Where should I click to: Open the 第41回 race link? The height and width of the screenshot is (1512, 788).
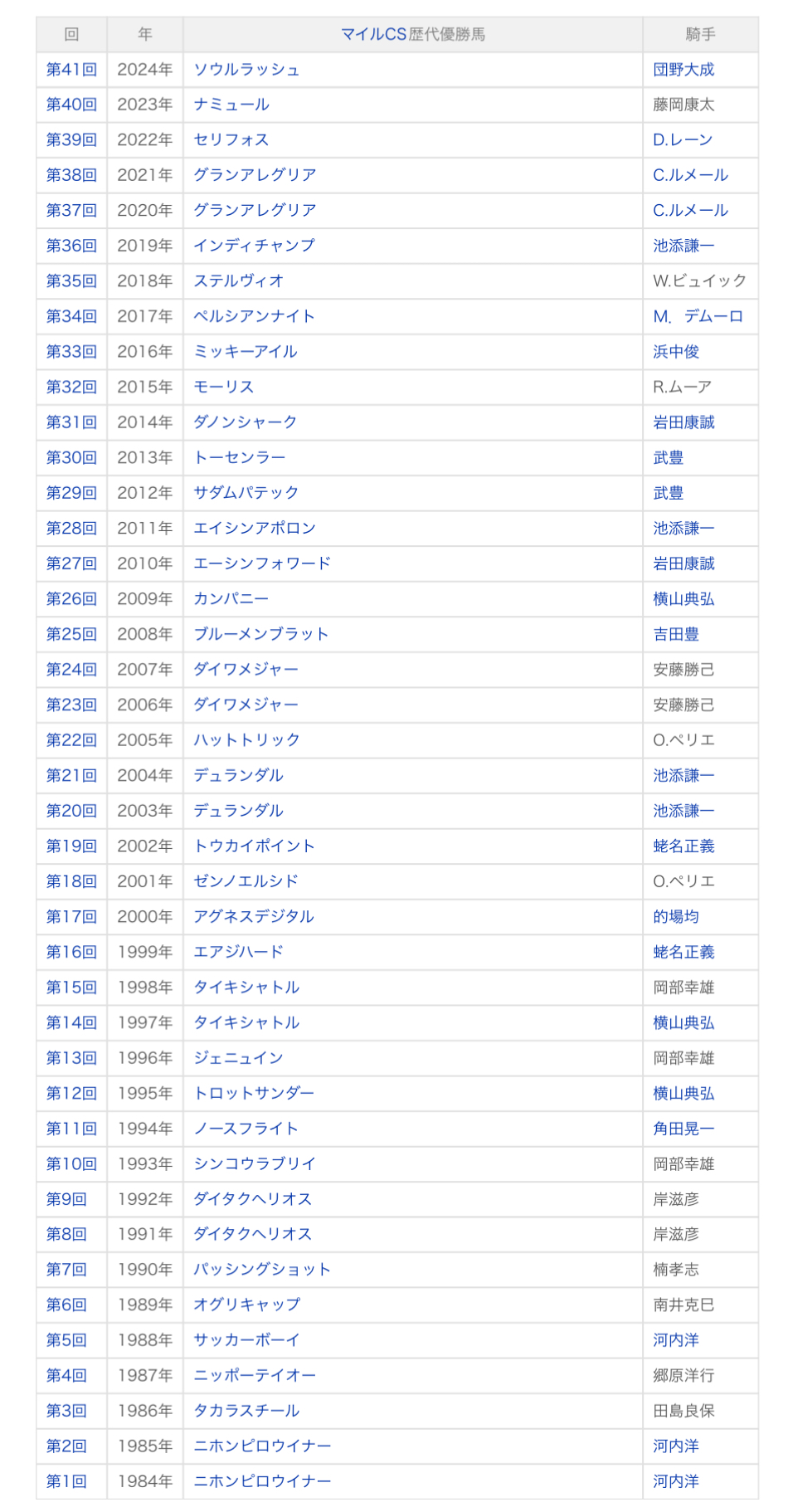coord(71,70)
